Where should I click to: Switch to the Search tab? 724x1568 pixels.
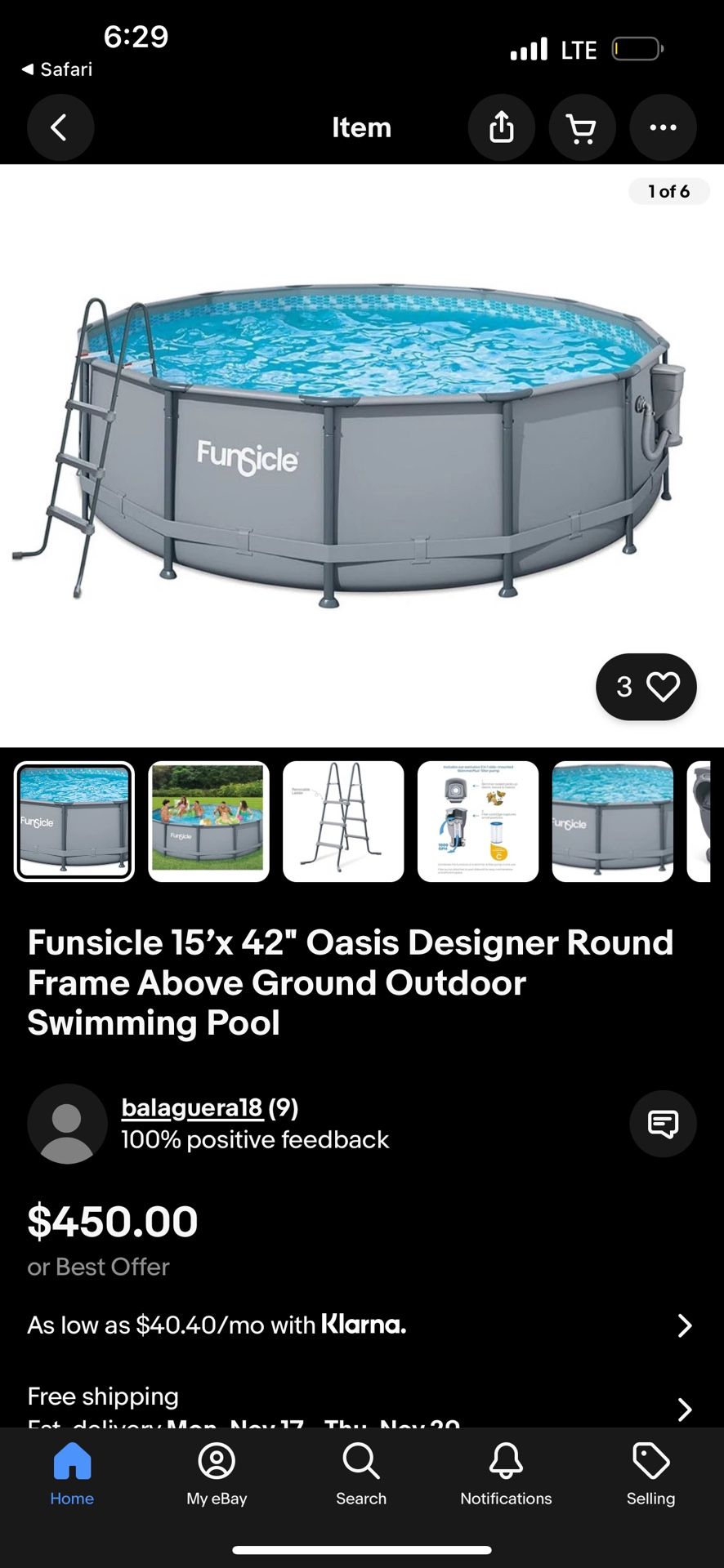coord(361,1473)
